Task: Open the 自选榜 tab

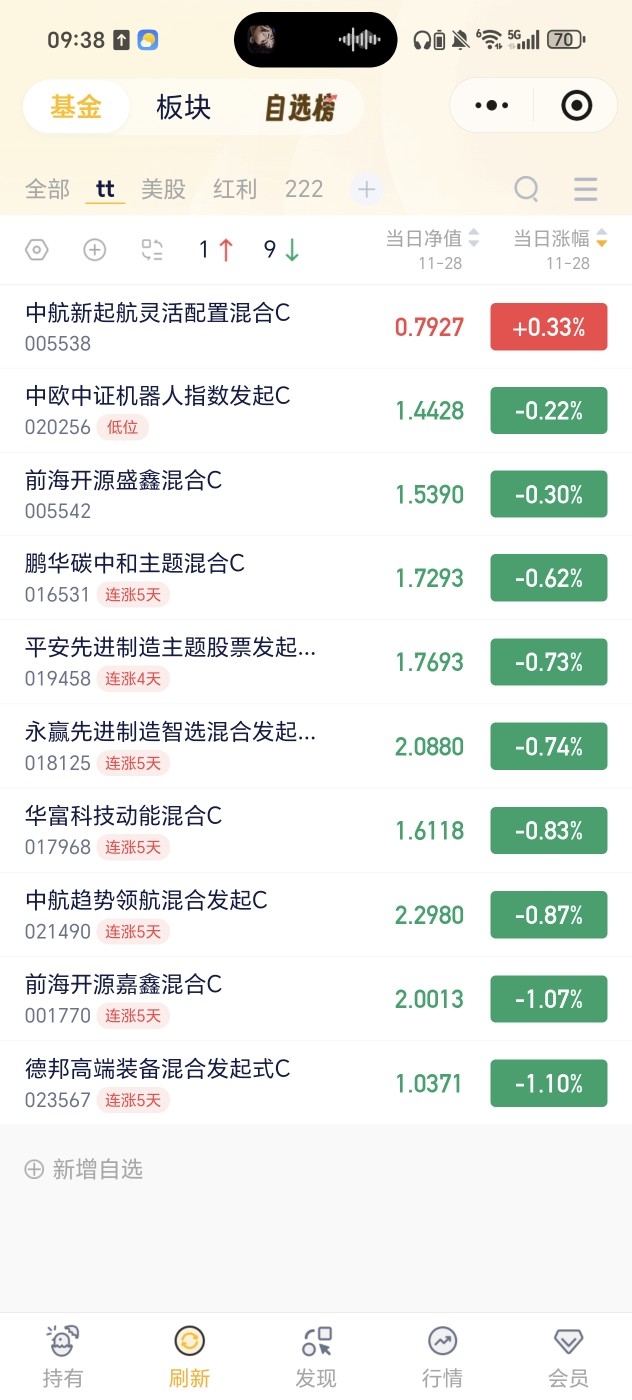Action: [299, 108]
